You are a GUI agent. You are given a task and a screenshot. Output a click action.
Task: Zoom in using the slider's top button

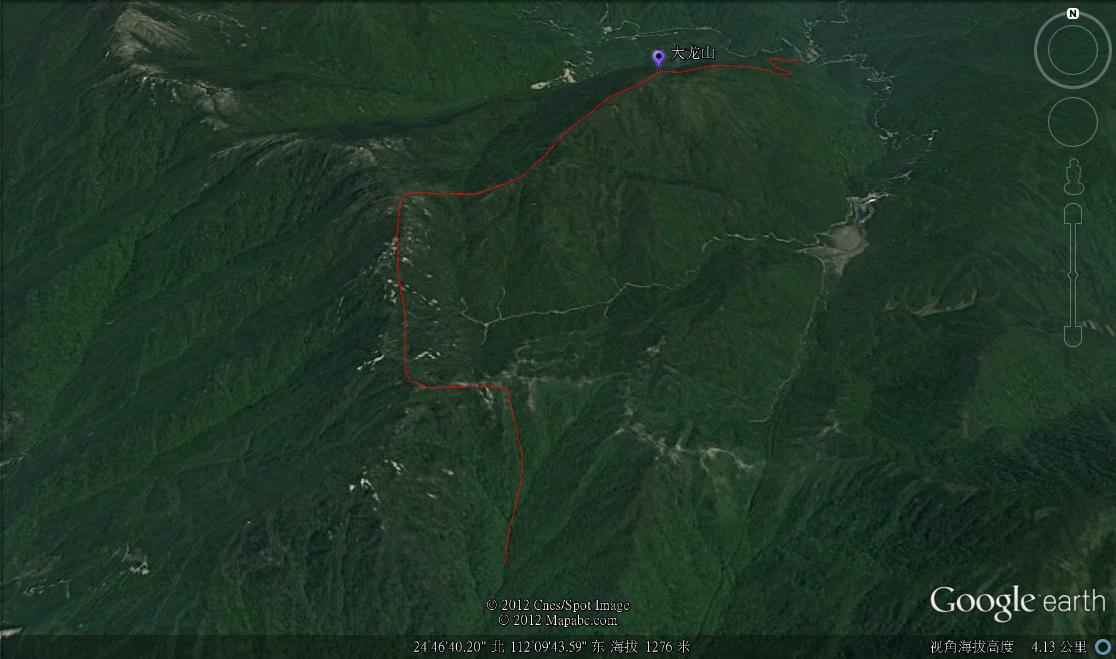click(x=1073, y=213)
